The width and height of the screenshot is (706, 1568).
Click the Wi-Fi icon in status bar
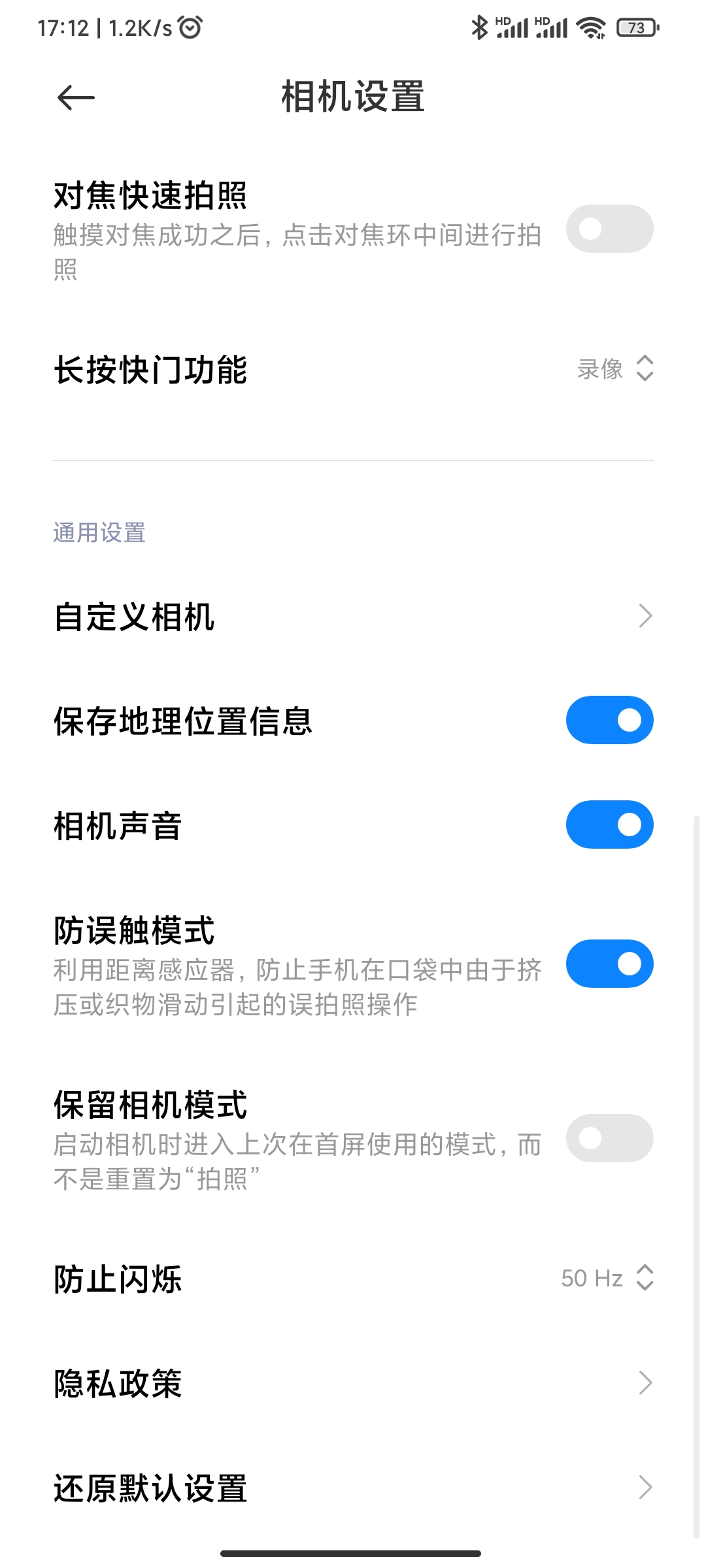click(590, 27)
